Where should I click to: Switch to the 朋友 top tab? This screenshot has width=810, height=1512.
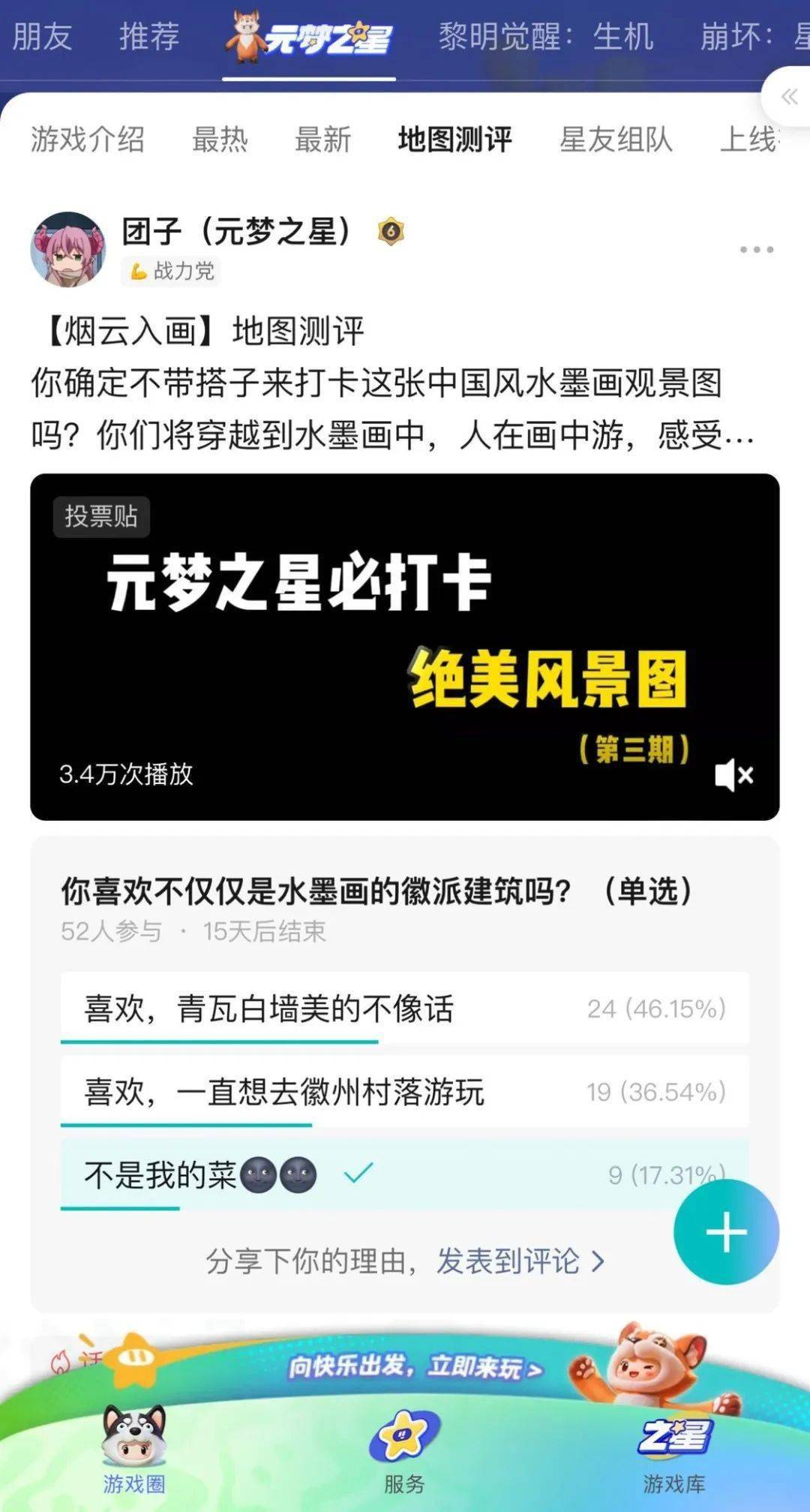pos(43,36)
